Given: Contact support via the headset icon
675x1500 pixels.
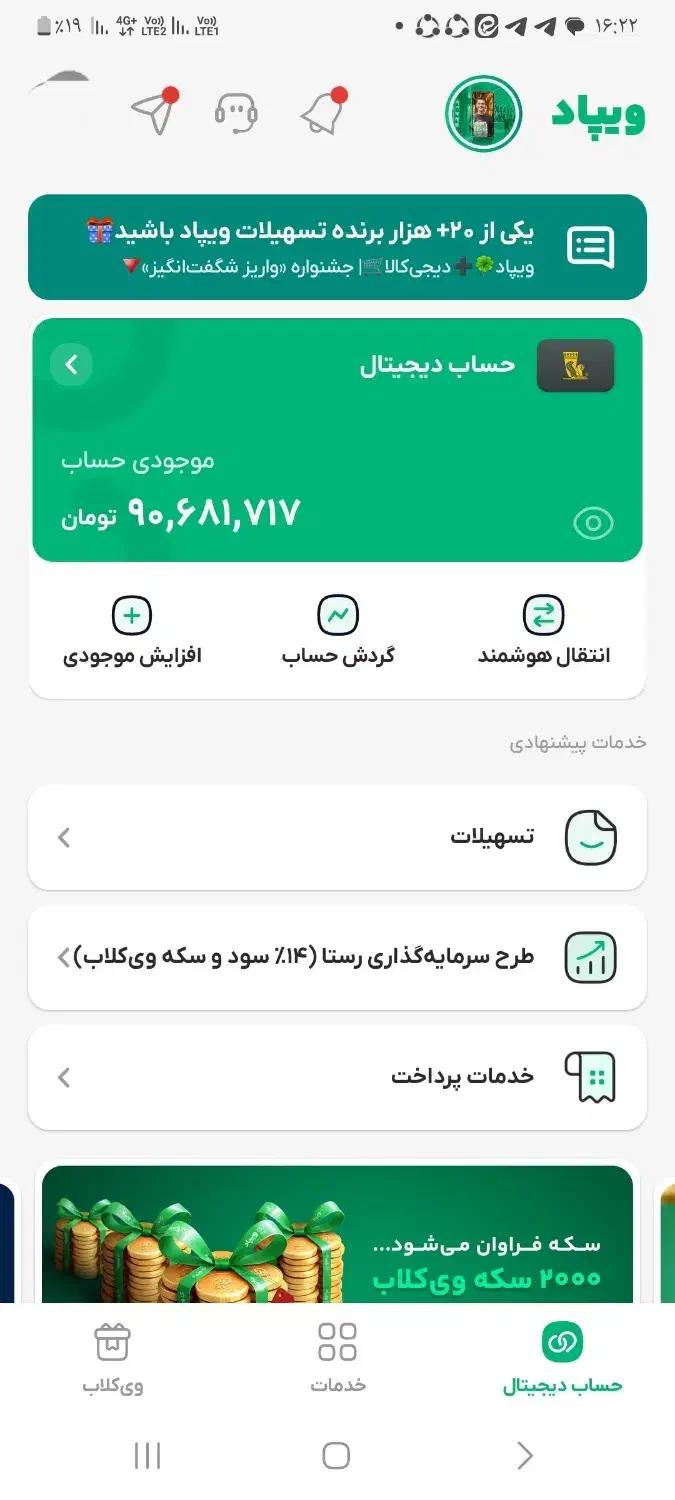Looking at the screenshot, I should click(236, 113).
